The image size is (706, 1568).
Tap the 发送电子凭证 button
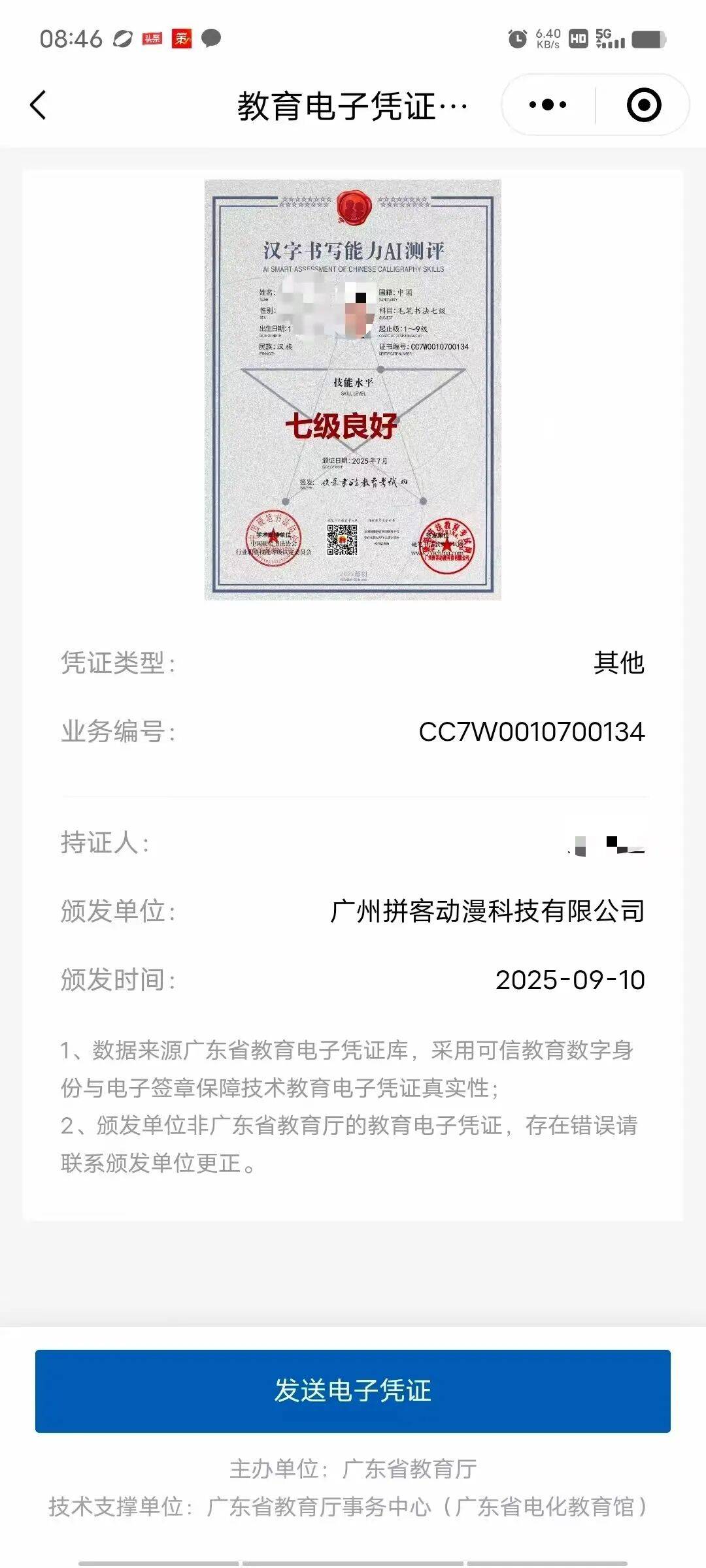(x=353, y=1390)
